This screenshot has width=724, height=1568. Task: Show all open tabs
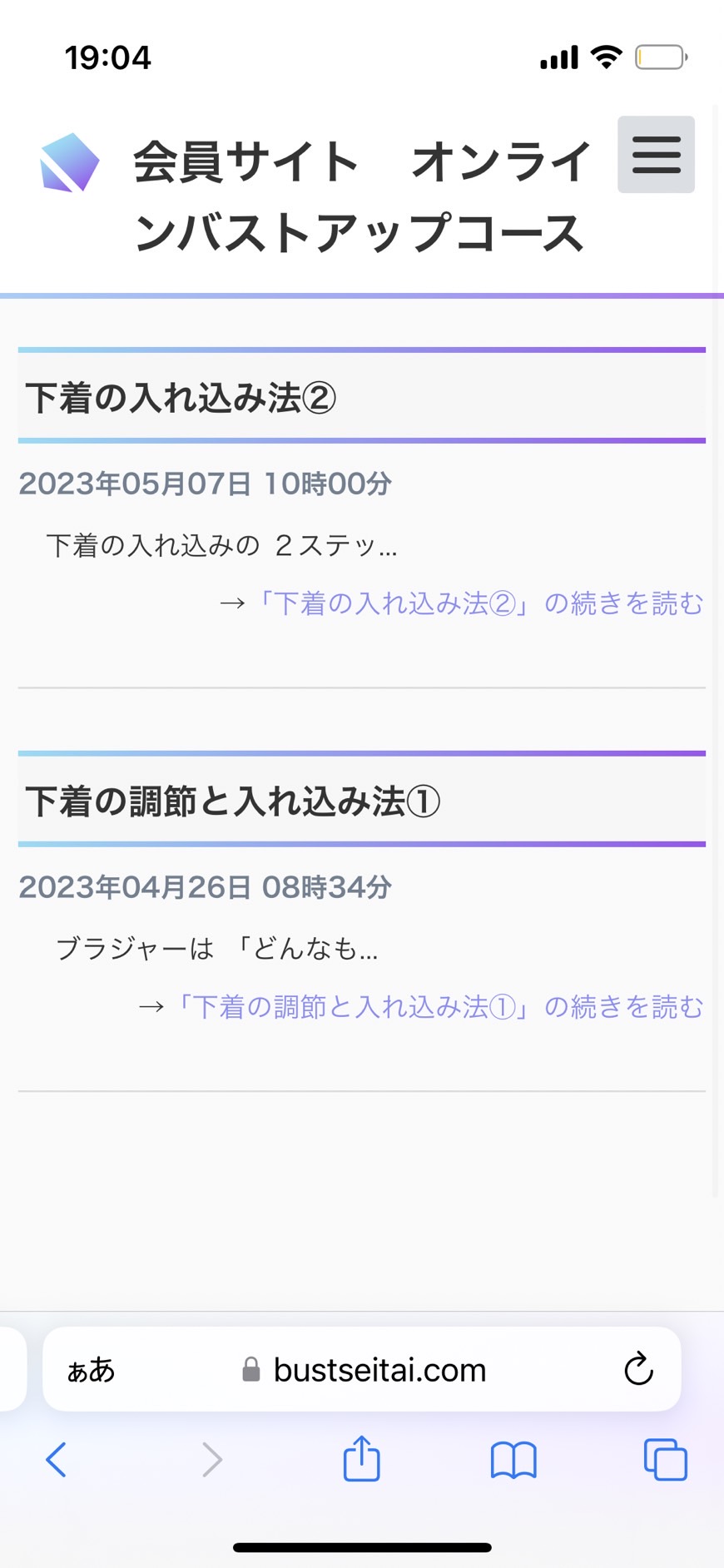click(x=666, y=1460)
